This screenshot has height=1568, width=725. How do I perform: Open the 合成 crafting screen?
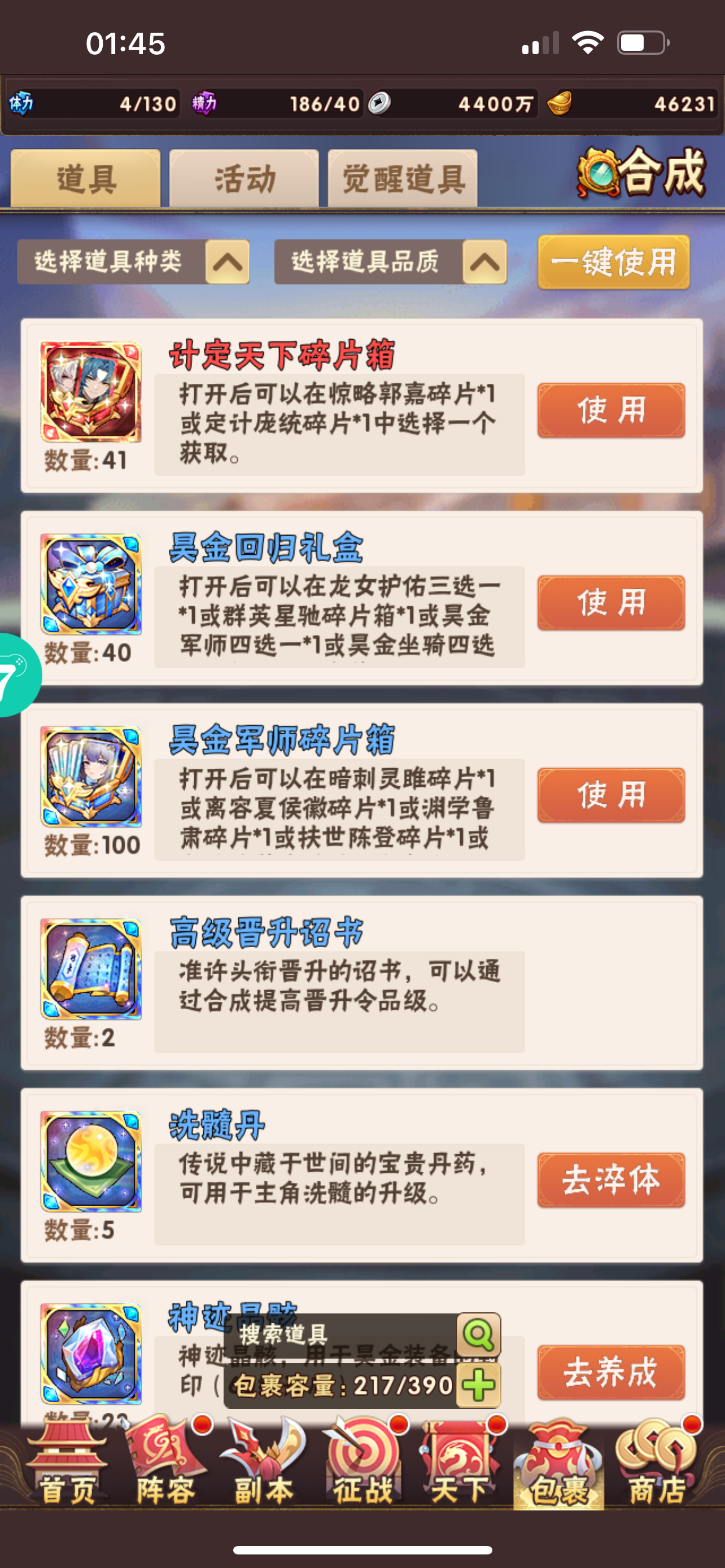point(641,173)
